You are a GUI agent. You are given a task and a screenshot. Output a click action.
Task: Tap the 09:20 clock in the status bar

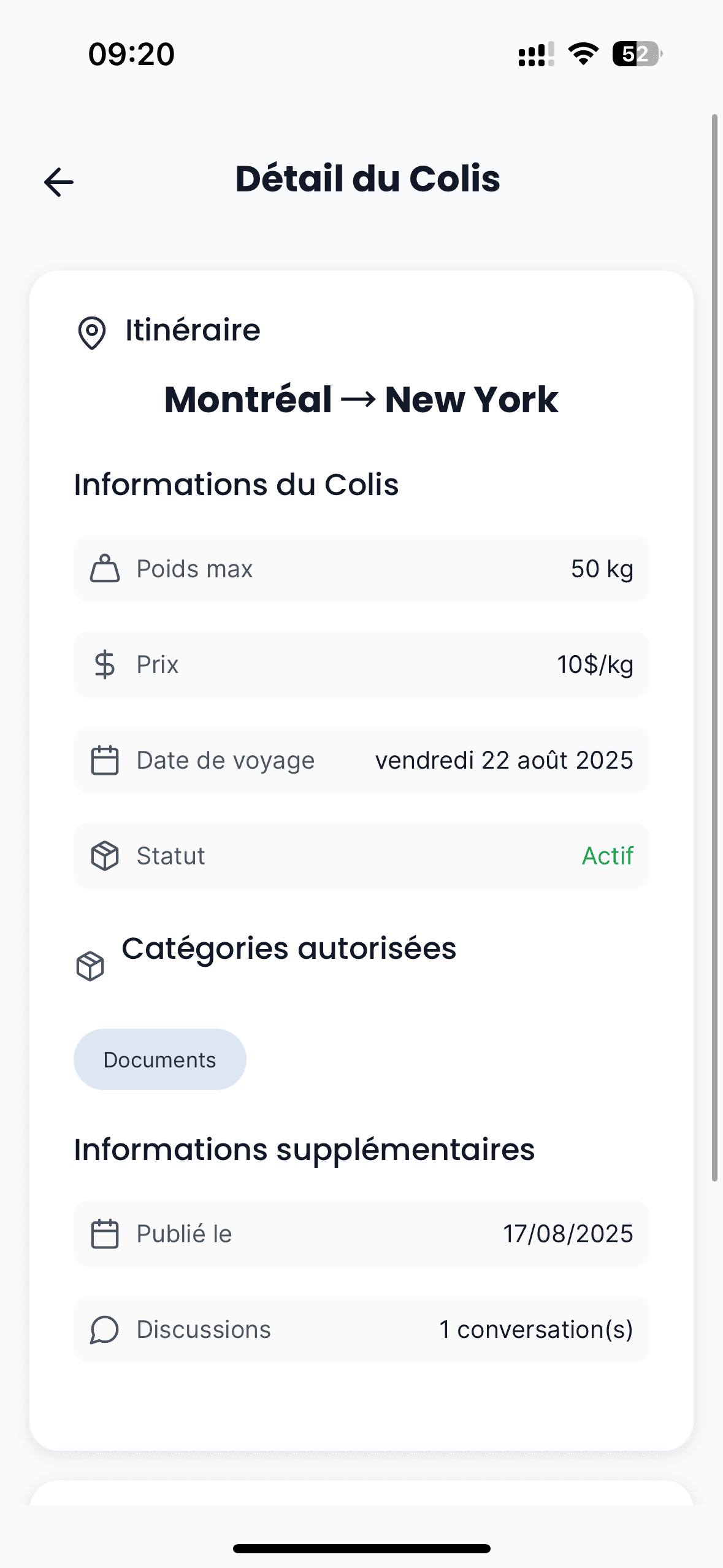[131, 55]
